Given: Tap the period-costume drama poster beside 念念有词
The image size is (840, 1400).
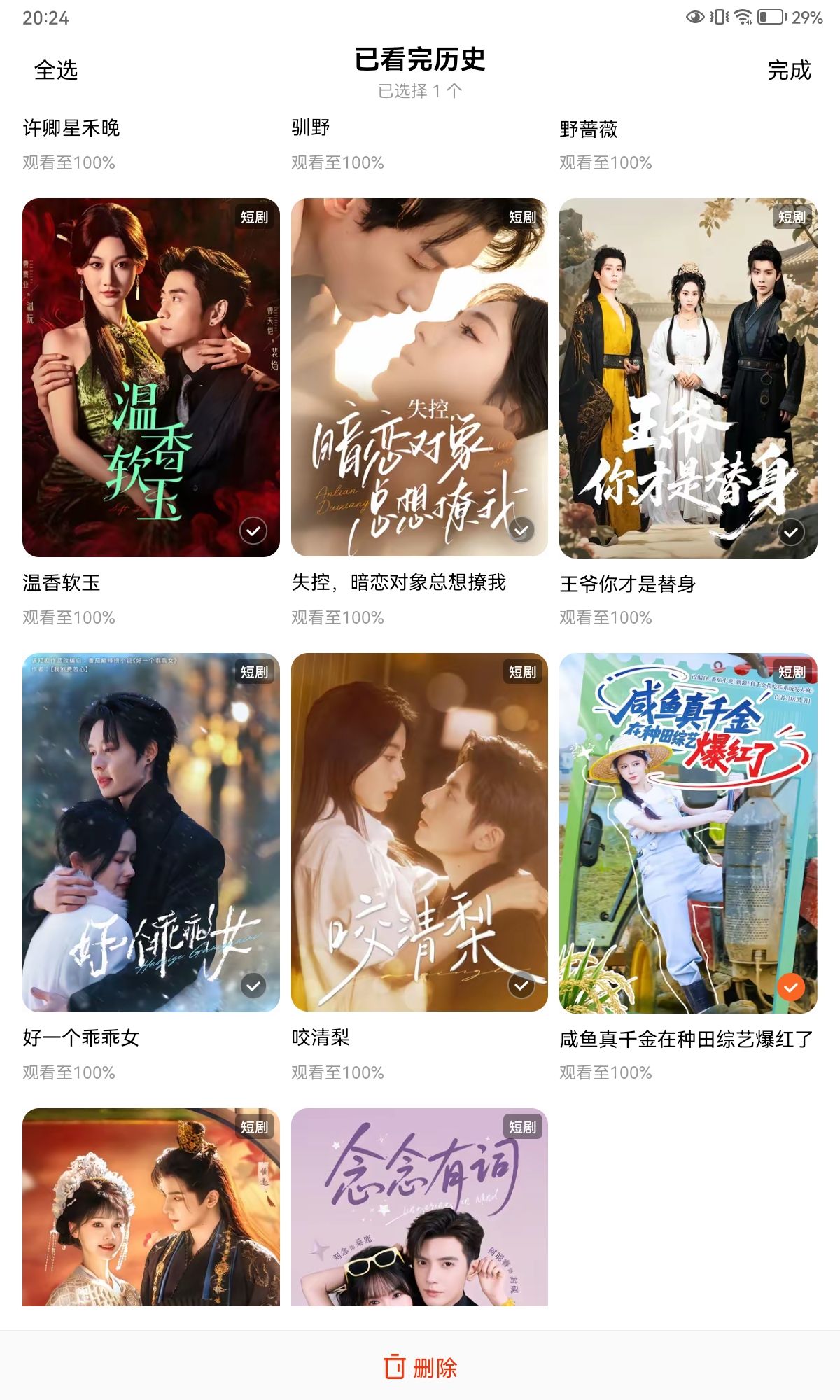Looking at the screenshot, I should pos(151,1207).
